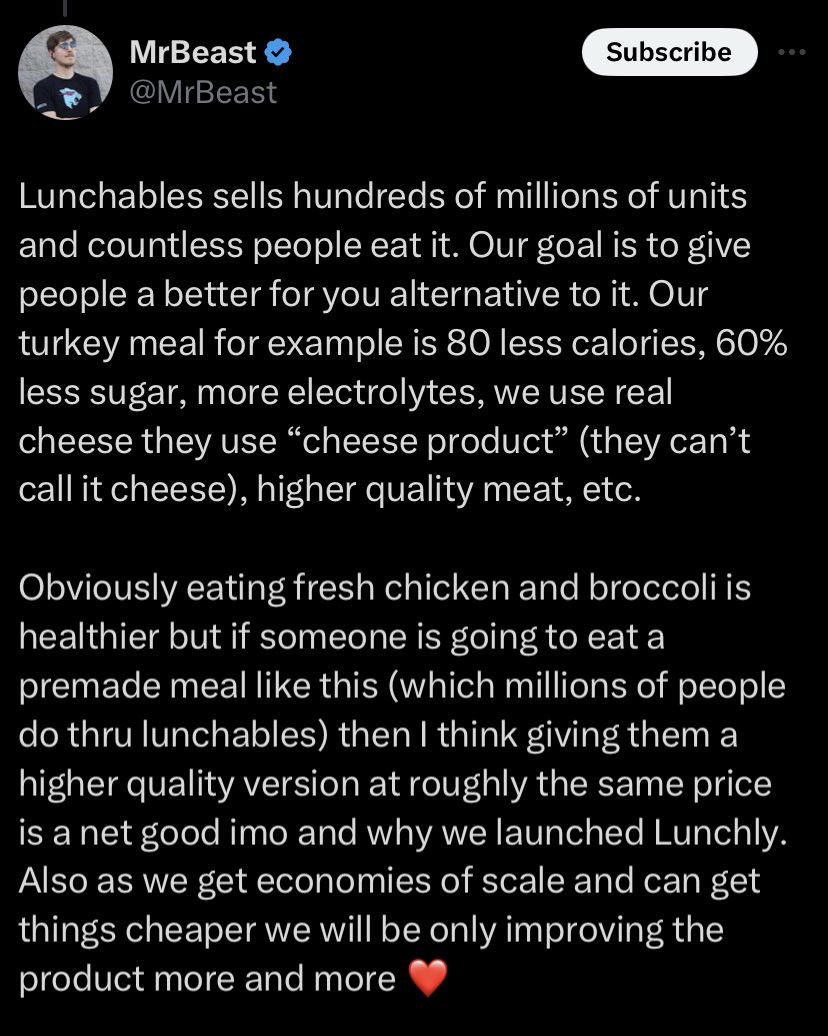Subscribe to MrBeast
This screenshot has width=828, height=1036.
668,51
